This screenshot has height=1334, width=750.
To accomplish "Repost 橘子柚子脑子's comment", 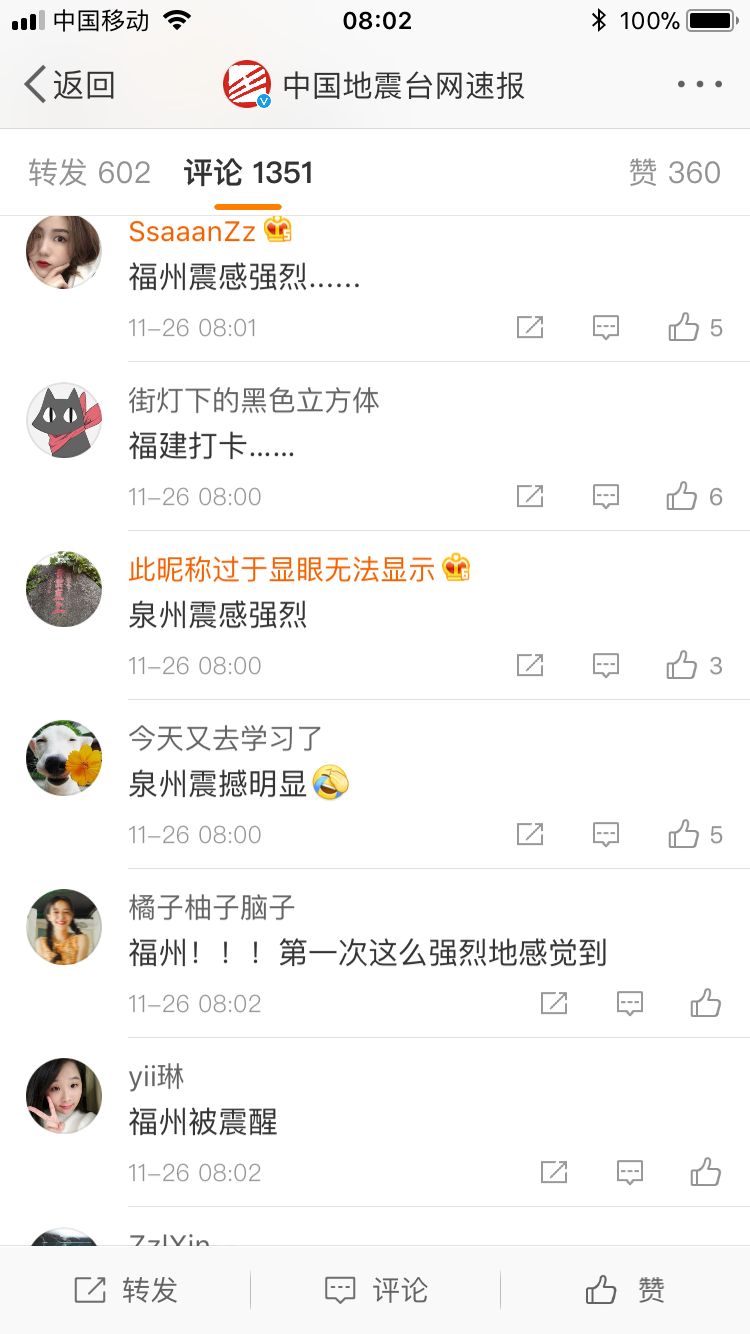I will [554, 1003].
